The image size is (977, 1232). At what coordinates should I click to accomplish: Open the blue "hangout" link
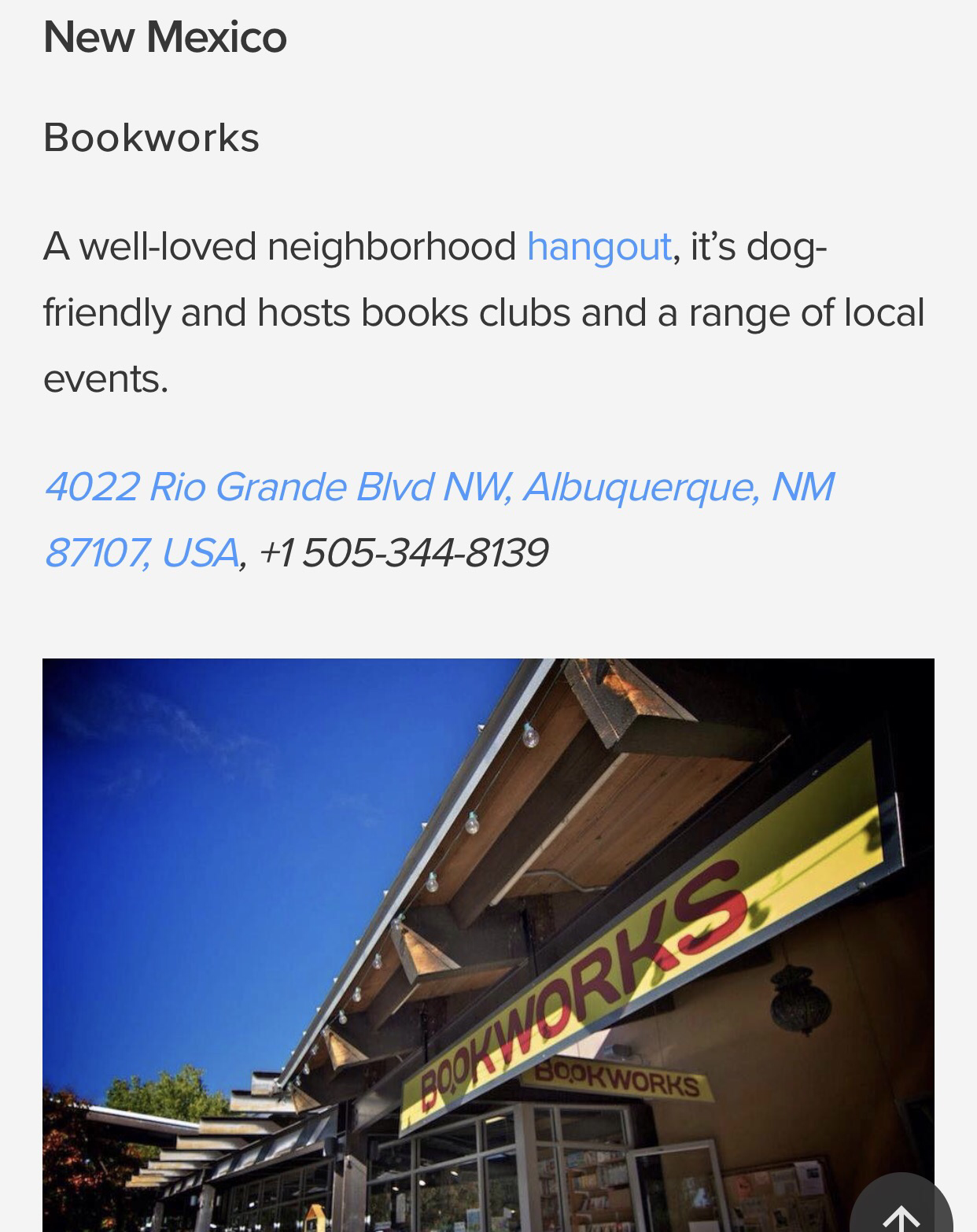(x=599, y=247)
